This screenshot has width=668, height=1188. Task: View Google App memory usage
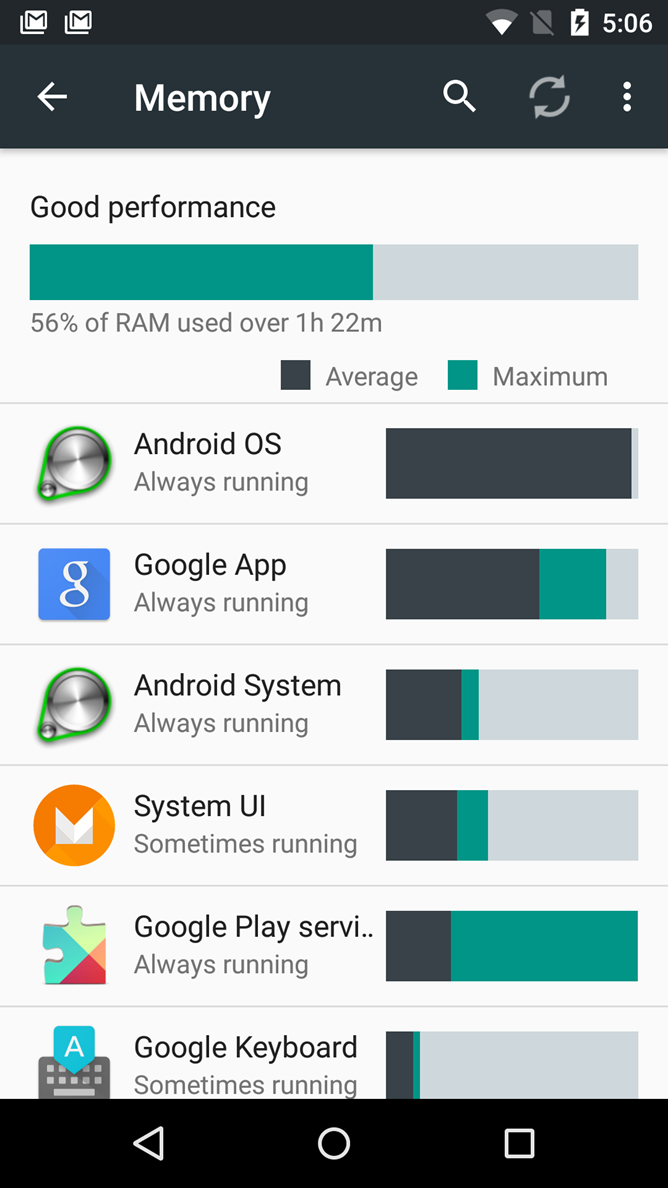(x=334, y=584)
